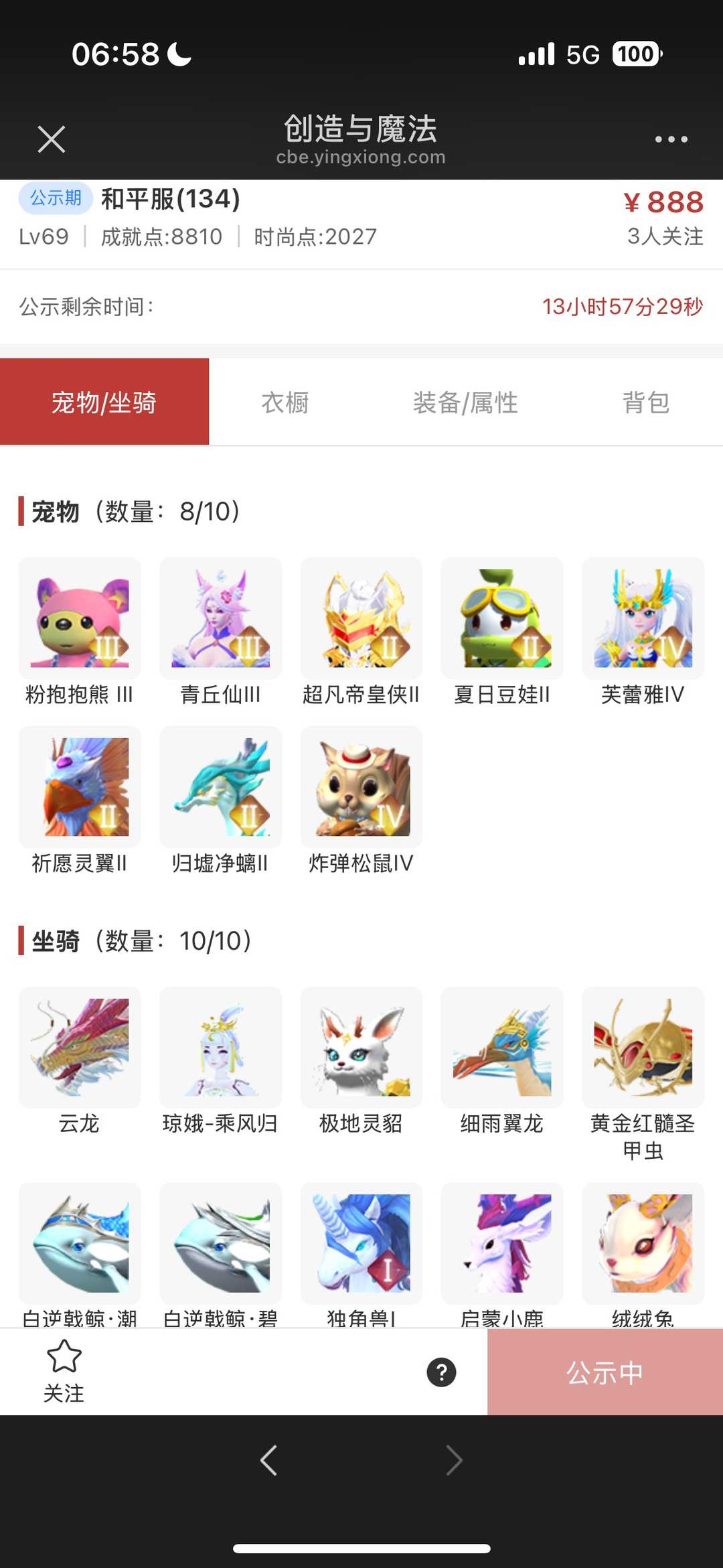Open the 背包 tab
Image resolution: width=723 pixels, height=1568 pixels.
[645, 403]
